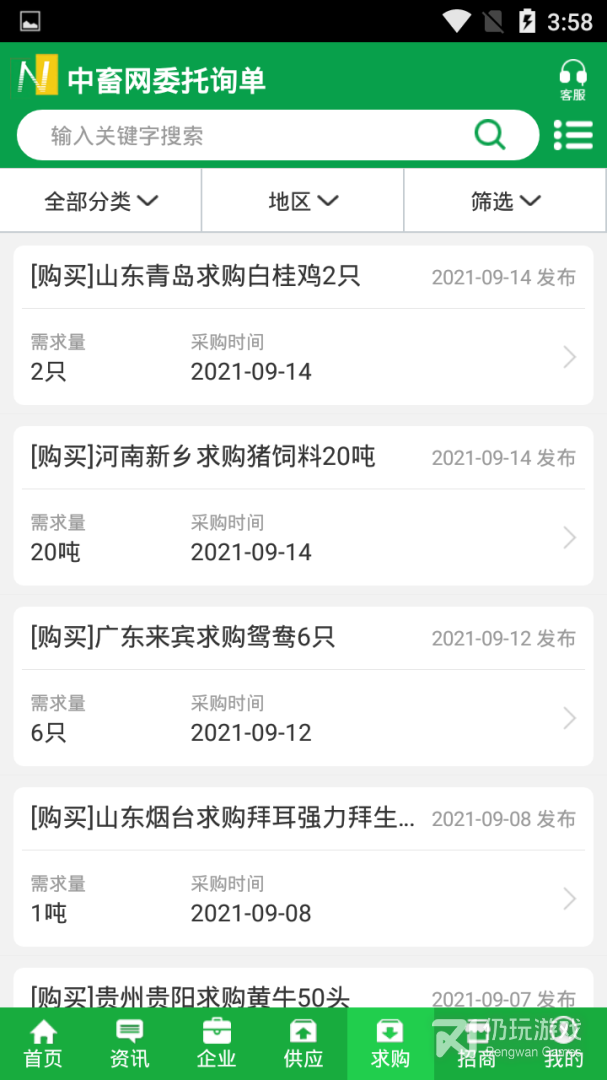Select the 求购 purchase tab
607x1080 pixels.
point(390,1044)
